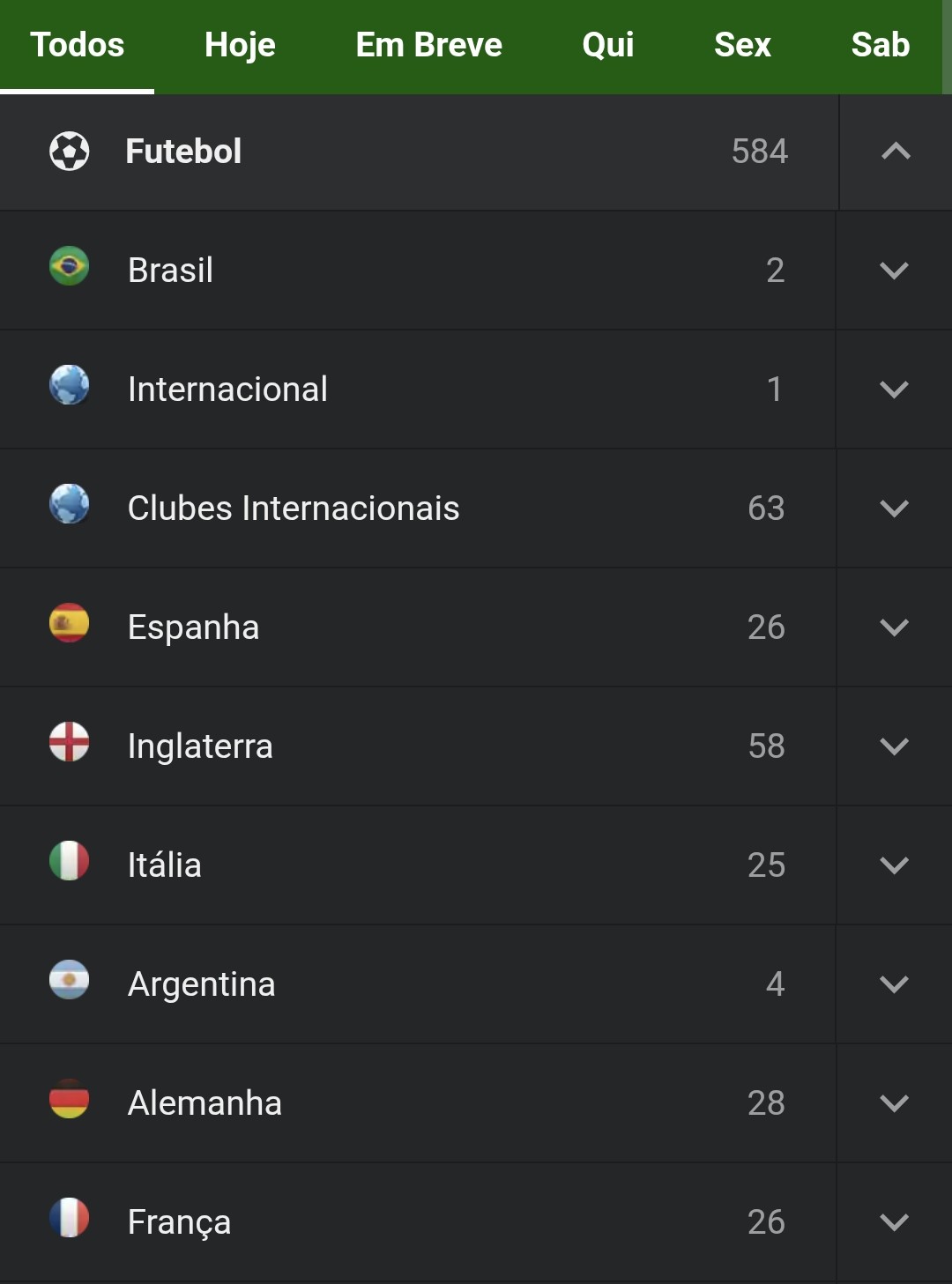Expand the Inglaterra competitions list
This screenshot has width=952, height=1284.
[896, 746]
